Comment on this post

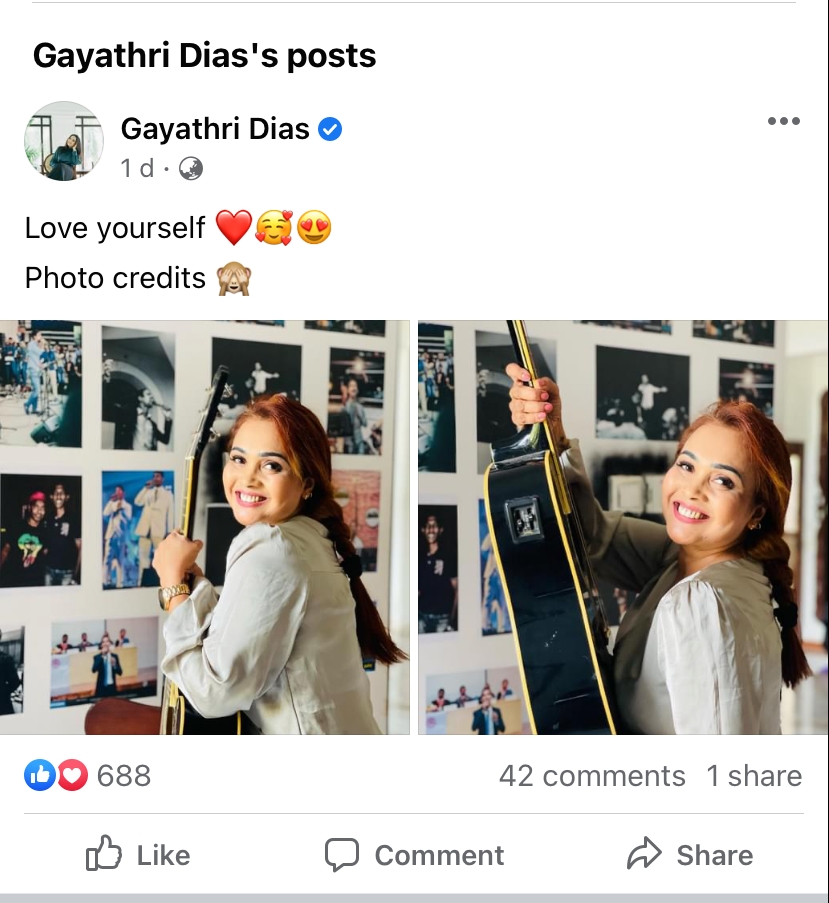[414, 855]
